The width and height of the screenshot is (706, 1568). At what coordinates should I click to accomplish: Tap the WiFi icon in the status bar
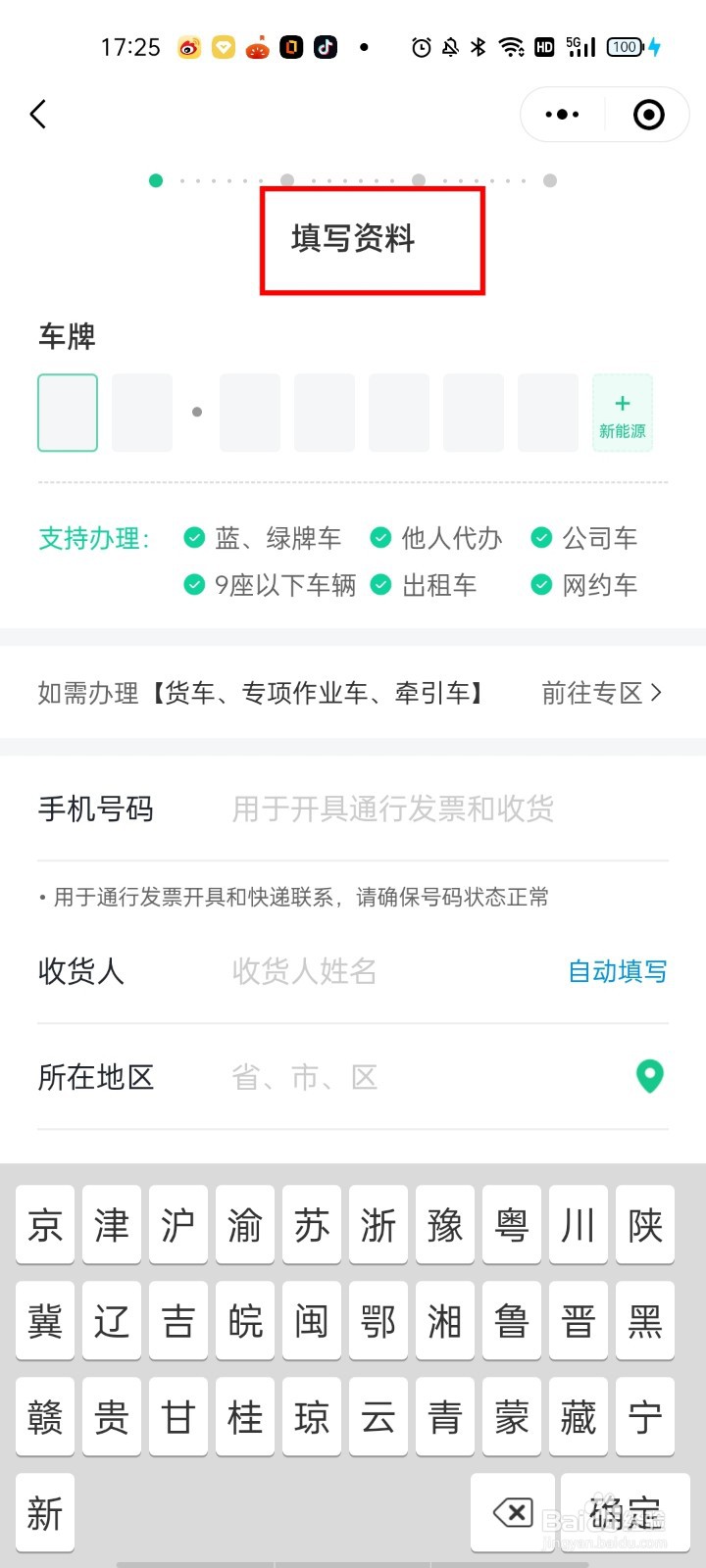tap(511, 47)
